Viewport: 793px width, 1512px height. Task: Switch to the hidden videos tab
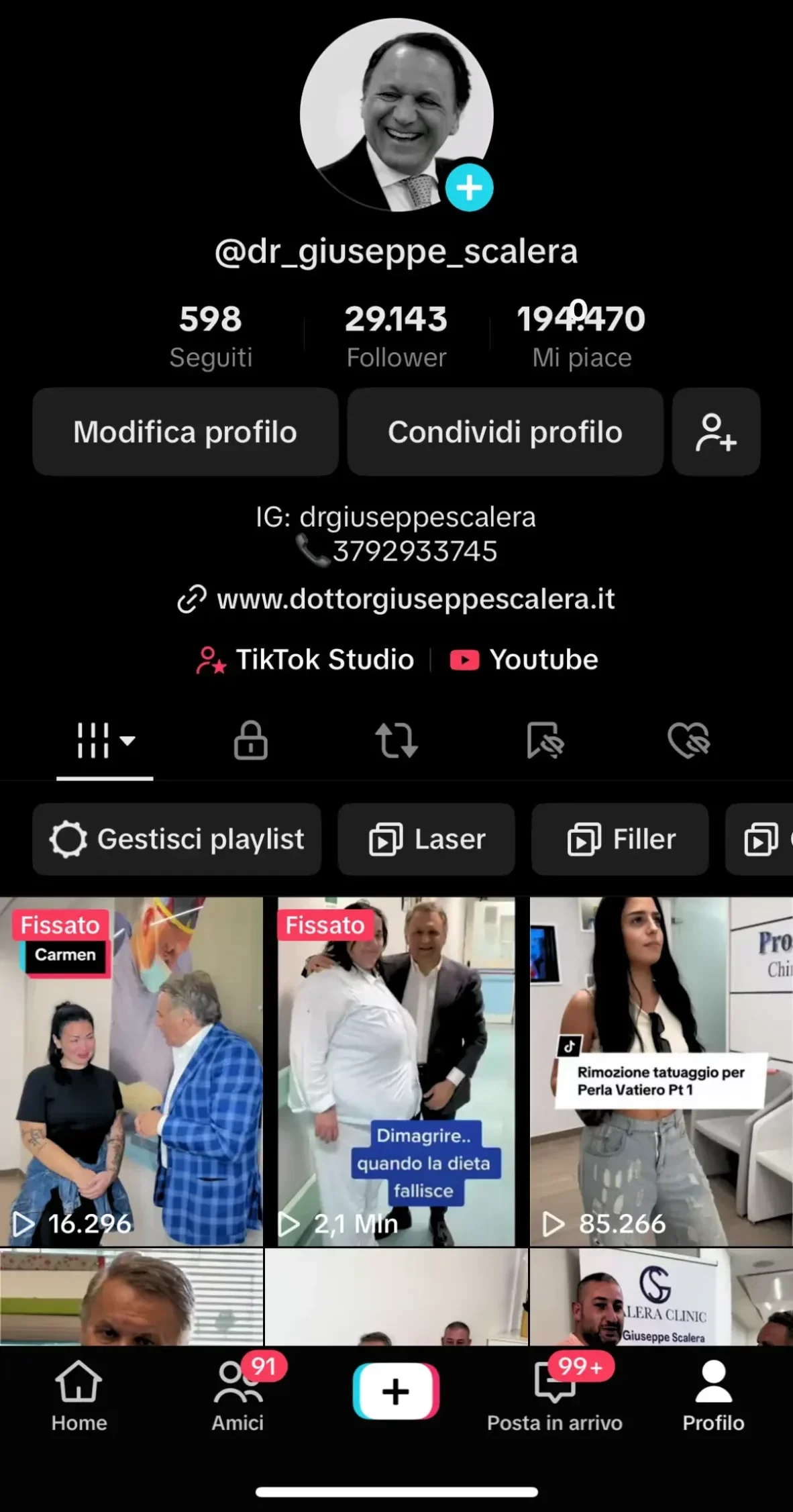pyautogui.click(x=545, y=742)
